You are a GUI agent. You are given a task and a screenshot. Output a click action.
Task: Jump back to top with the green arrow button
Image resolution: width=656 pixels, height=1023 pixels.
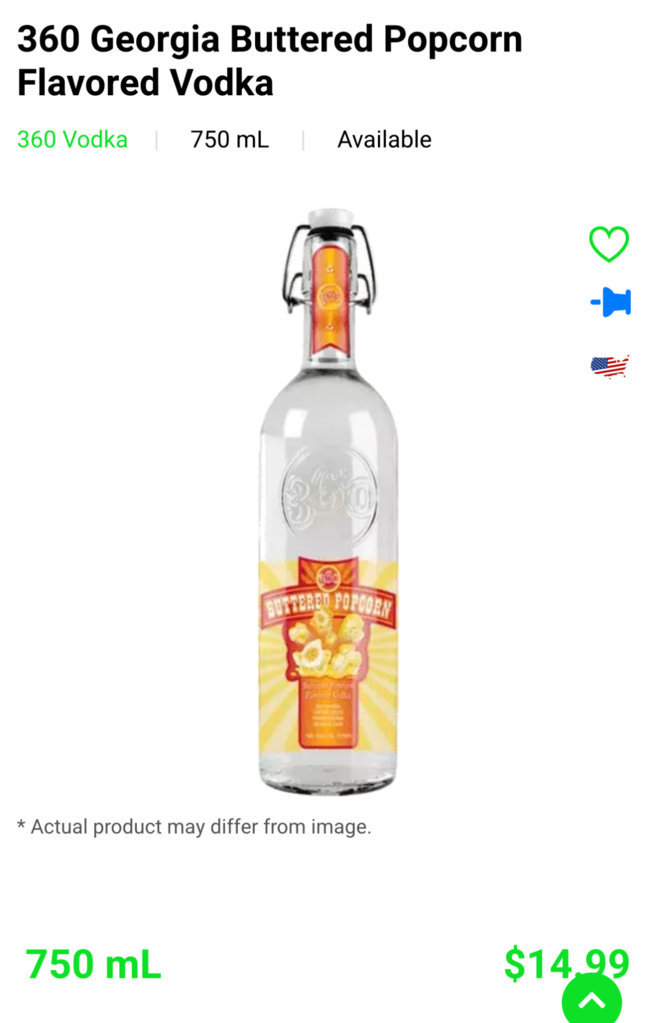pos(591,999)
